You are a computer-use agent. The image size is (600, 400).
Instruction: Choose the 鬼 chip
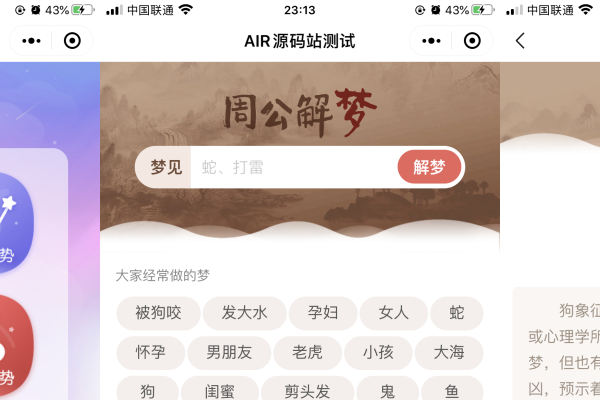pyautogui.click(x=384, y=390)
